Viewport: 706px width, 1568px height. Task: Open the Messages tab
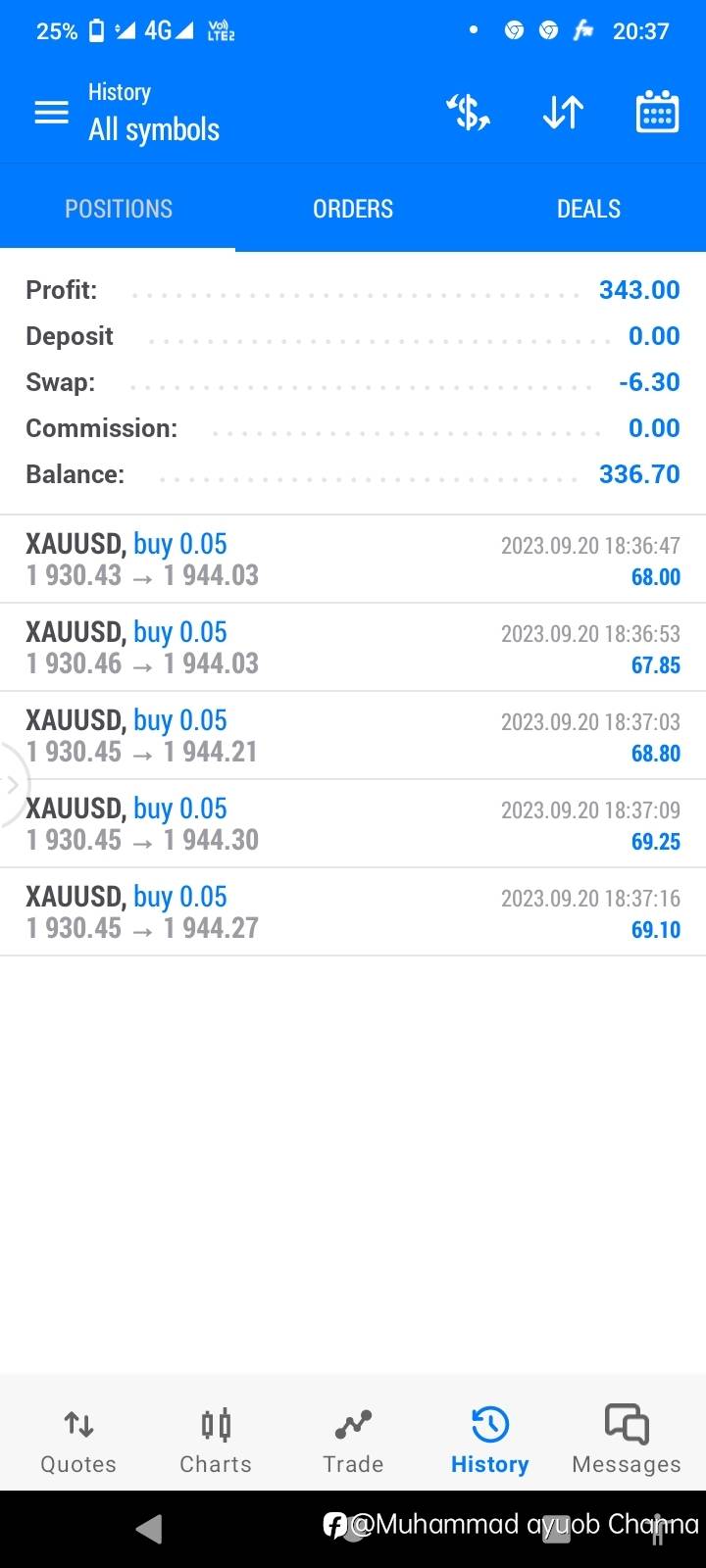[627, 1441]
